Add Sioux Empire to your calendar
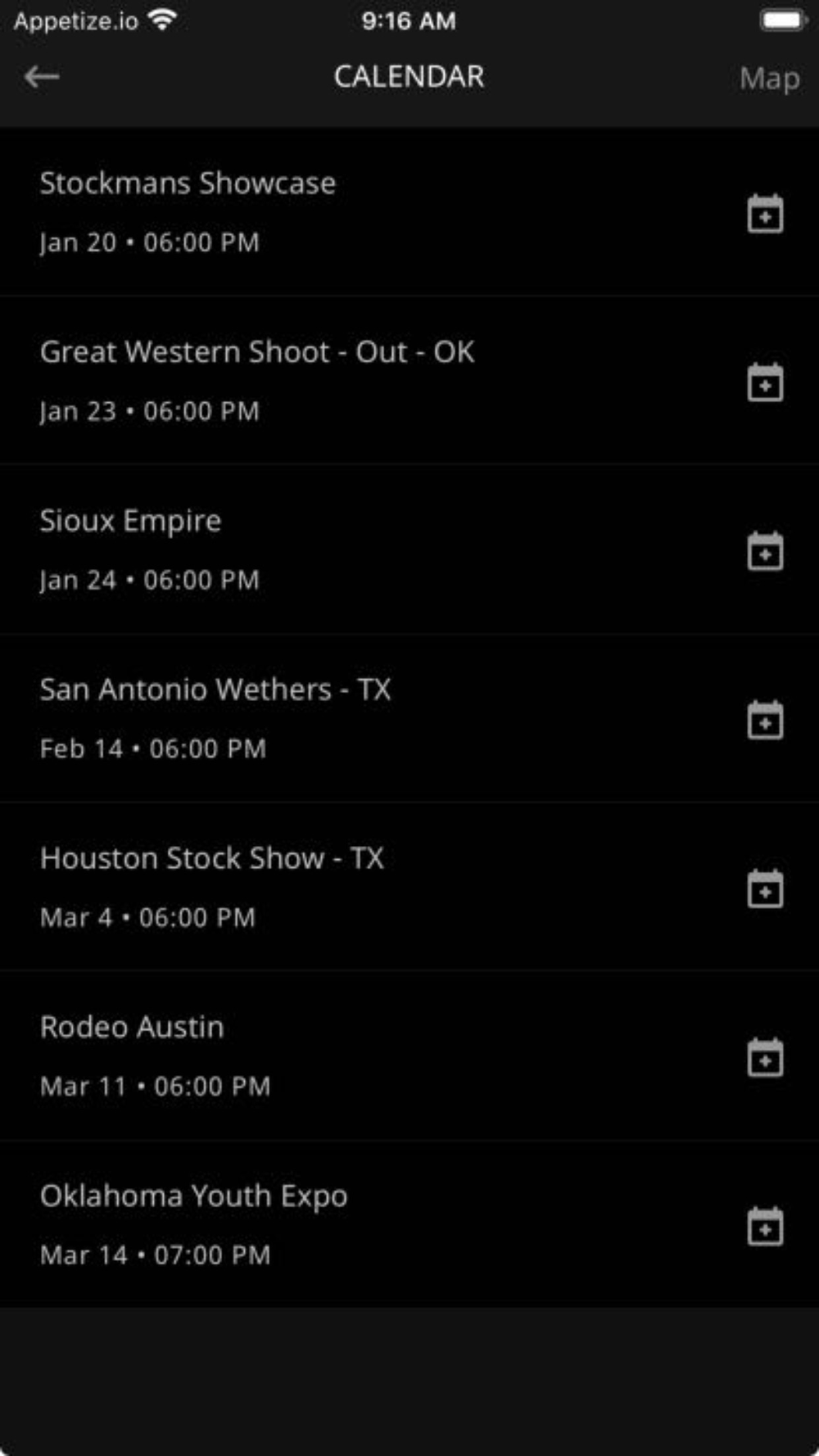 click(765, 551)
